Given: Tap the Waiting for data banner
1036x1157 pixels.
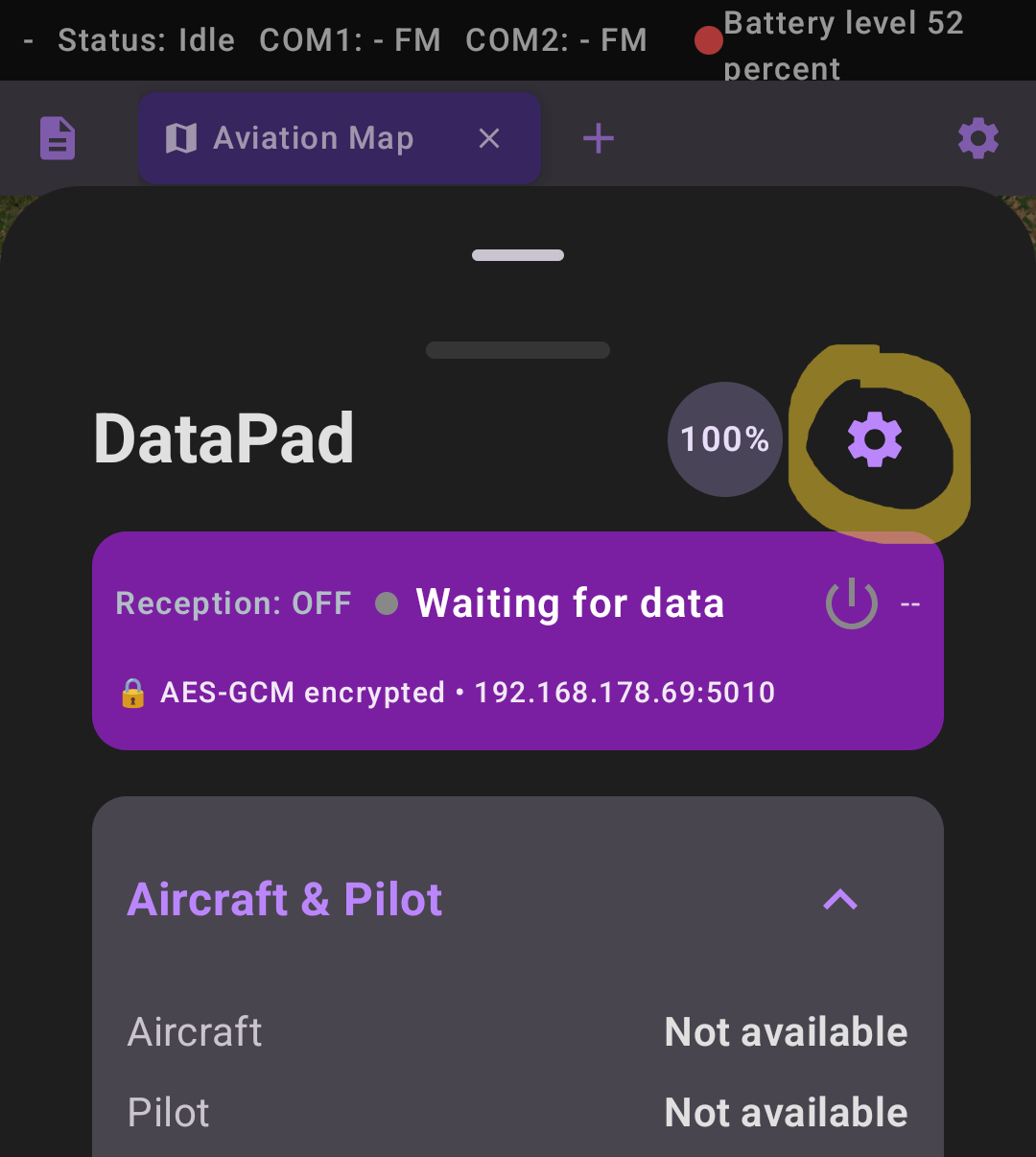Looking at the screenshot, I should point(570,603).
